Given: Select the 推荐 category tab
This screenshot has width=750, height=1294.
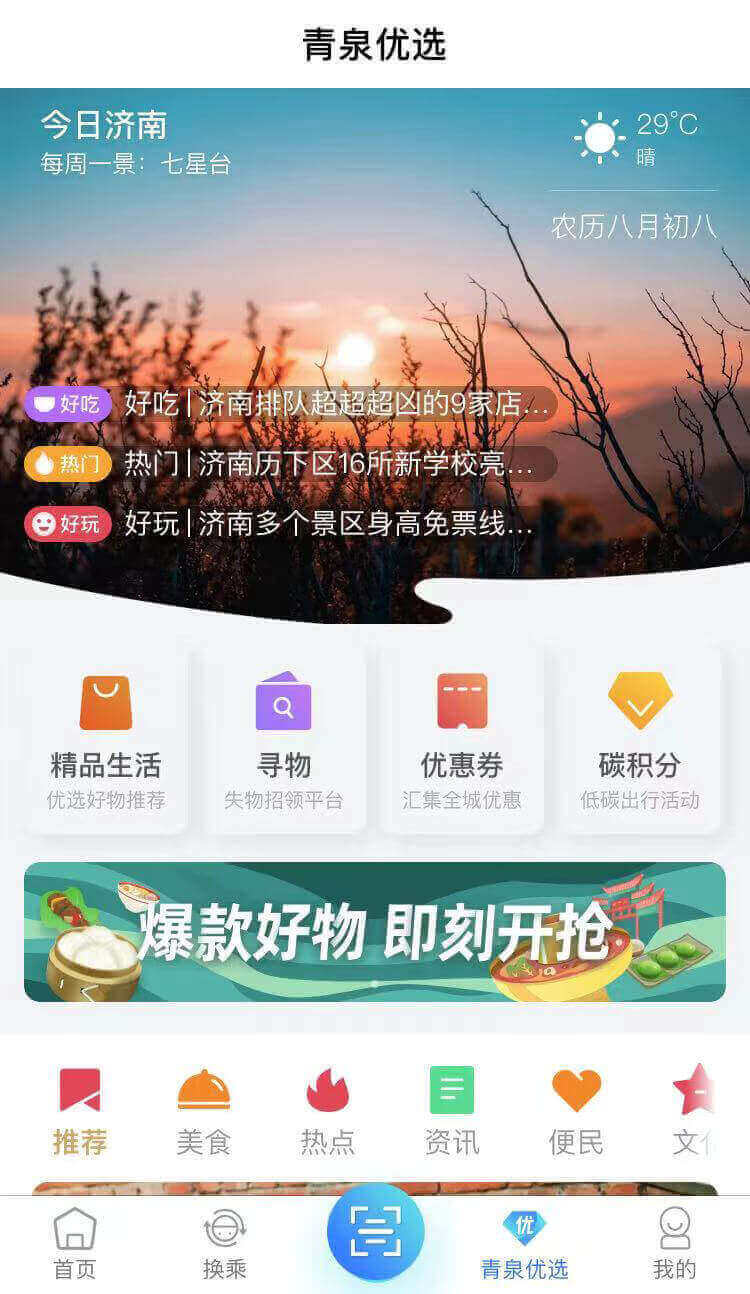Looking at the screenshot, I should click(80, 1112).
